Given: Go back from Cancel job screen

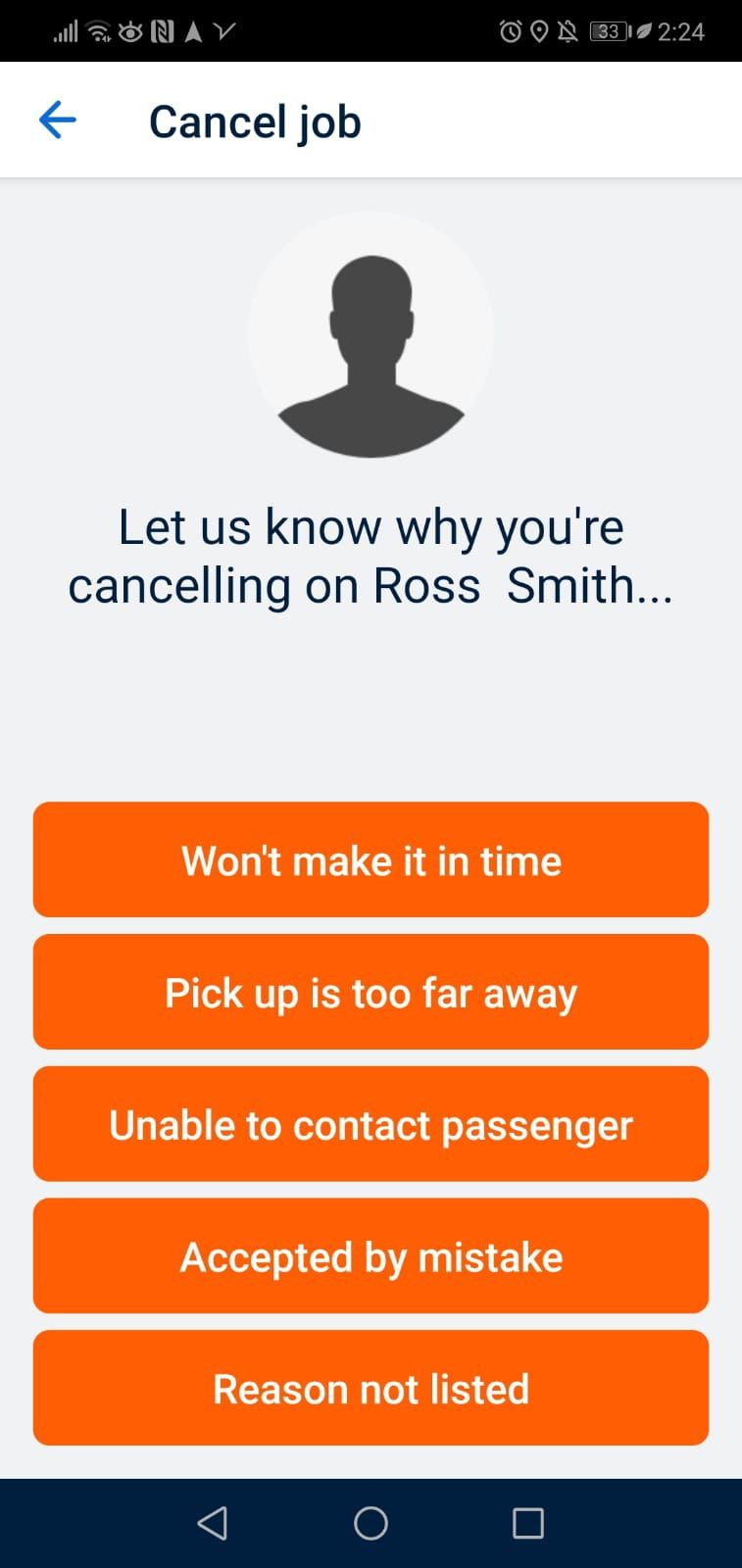Looking at the screenshot, I should [58, 121].
